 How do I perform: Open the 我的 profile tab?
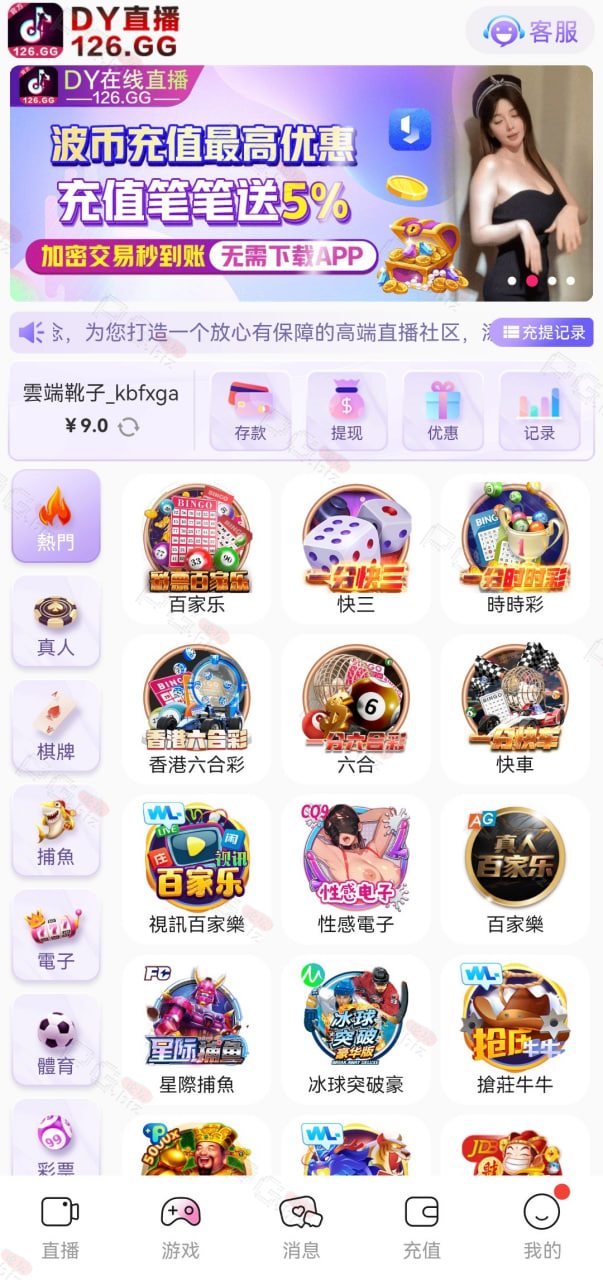pyautogui.click(x=542, y=1227)
